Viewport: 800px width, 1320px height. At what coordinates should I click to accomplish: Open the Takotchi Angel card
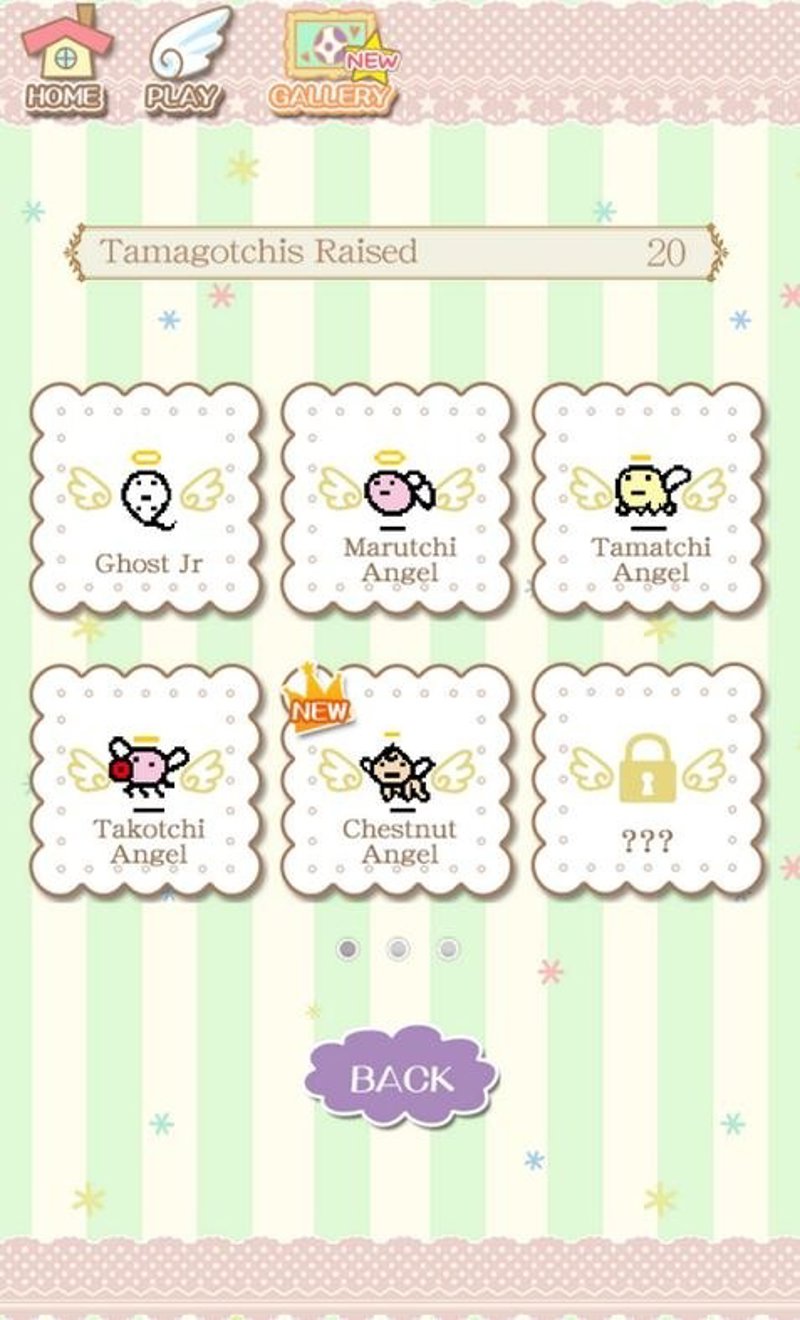click(x=147, y=782)
